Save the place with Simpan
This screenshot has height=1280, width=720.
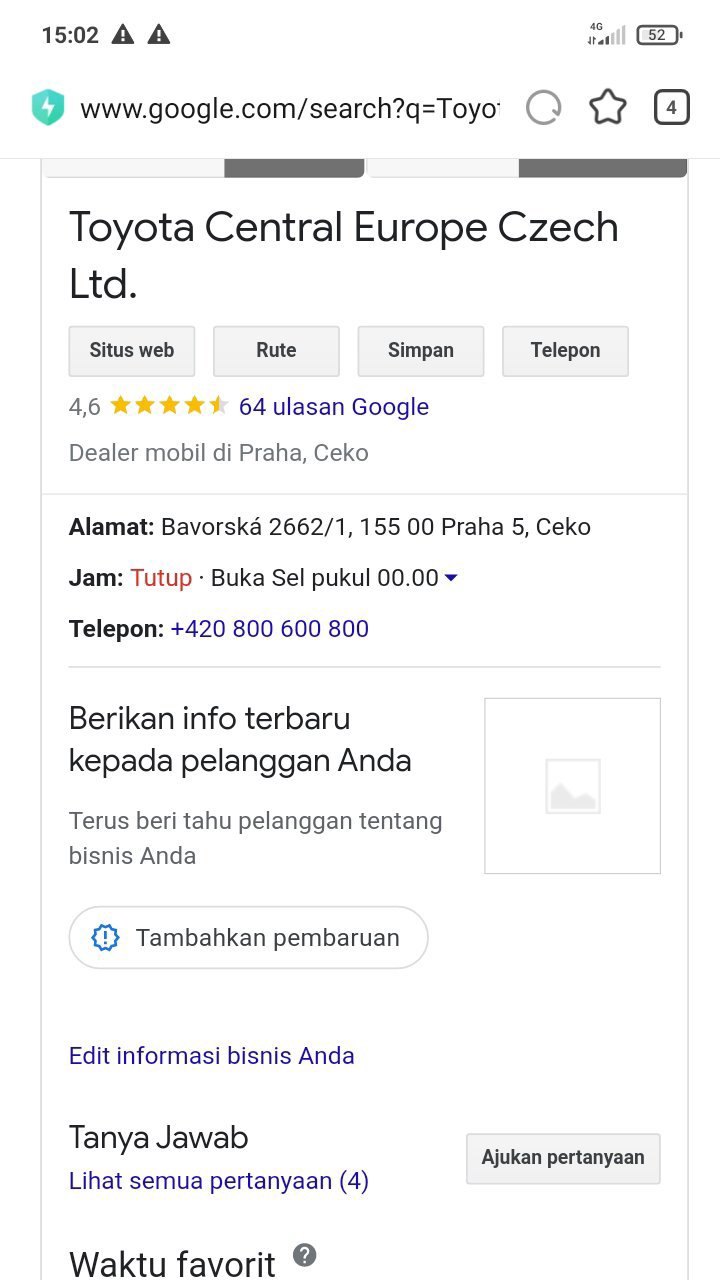pyautogui.click(x=421, y=351)
